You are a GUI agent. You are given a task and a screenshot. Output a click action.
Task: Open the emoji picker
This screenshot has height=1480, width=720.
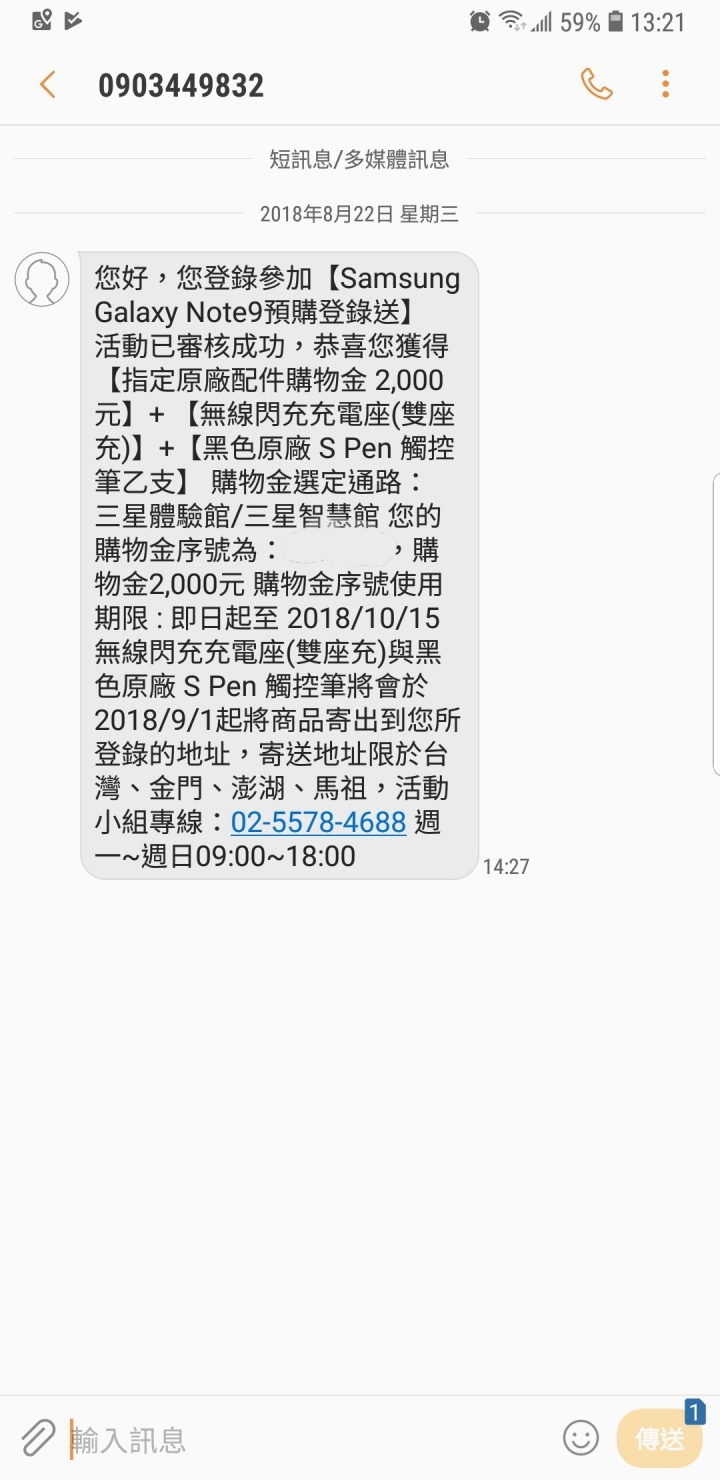(581, 1438)
